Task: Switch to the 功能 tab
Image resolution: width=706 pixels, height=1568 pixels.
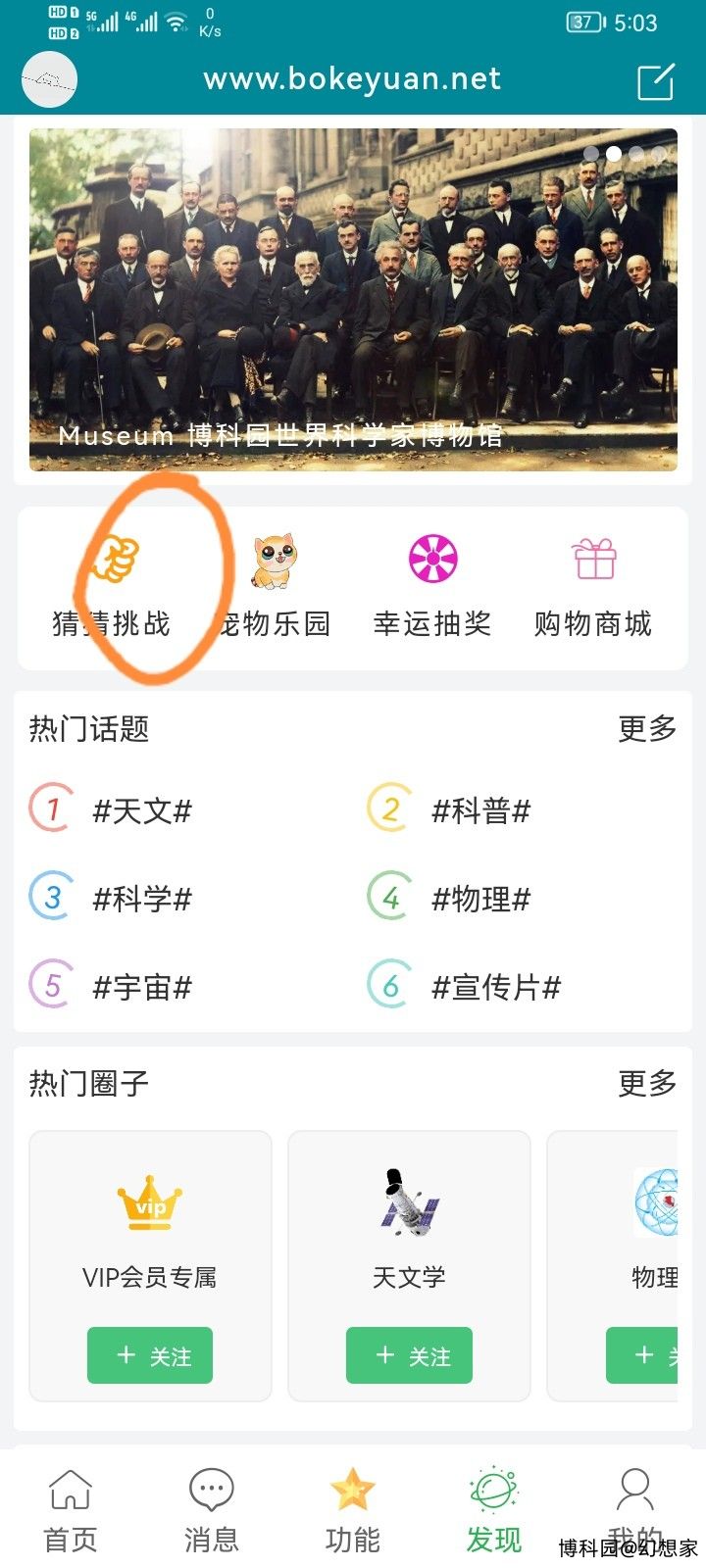Action: click(x=353, y=1511)
